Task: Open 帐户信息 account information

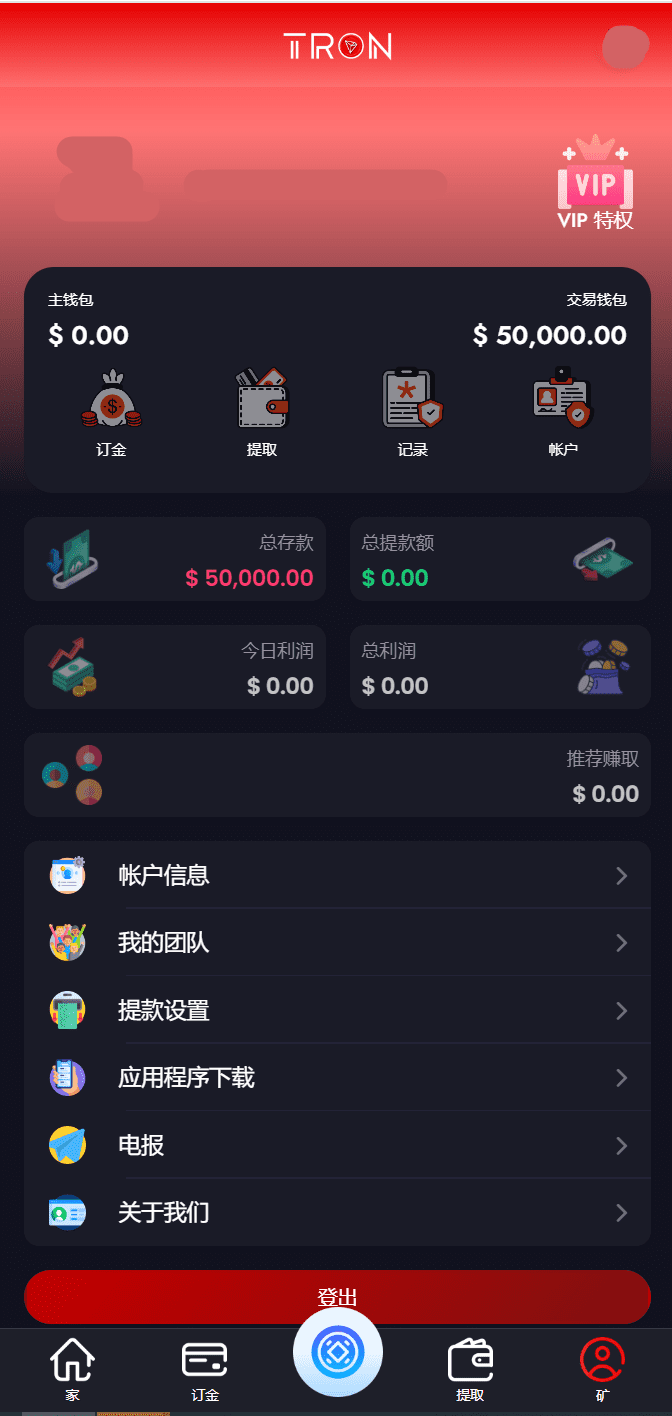Action: point(337,876)
